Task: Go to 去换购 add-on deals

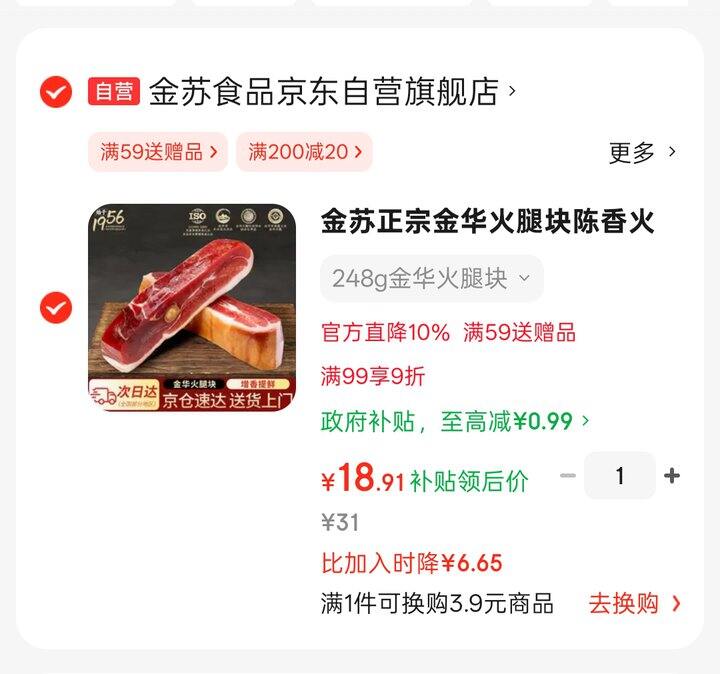Action: tap(634, 603)
